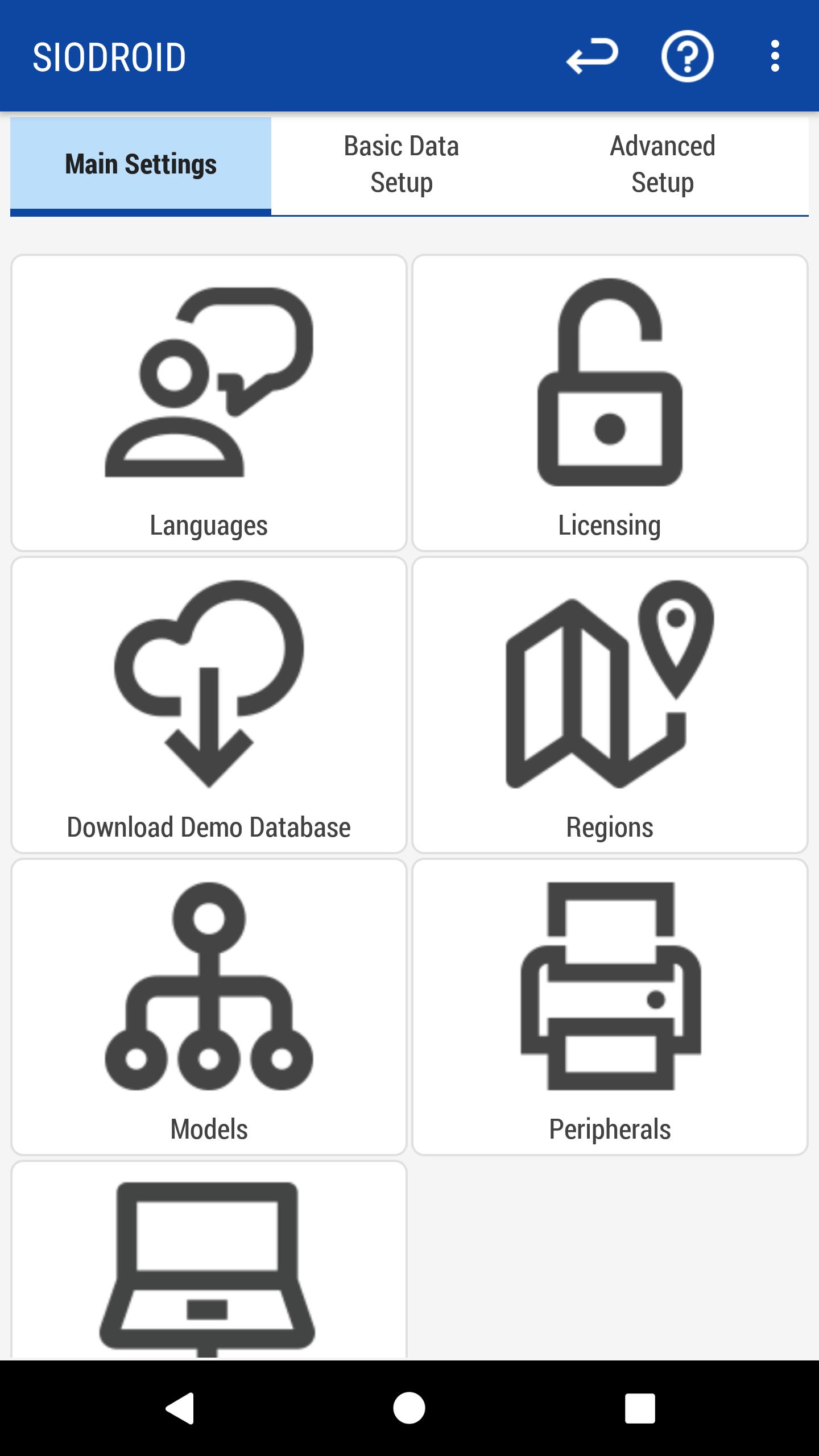Go back with system back button
Viewport: 819px width, 1456px height.
pos(180,1408)
